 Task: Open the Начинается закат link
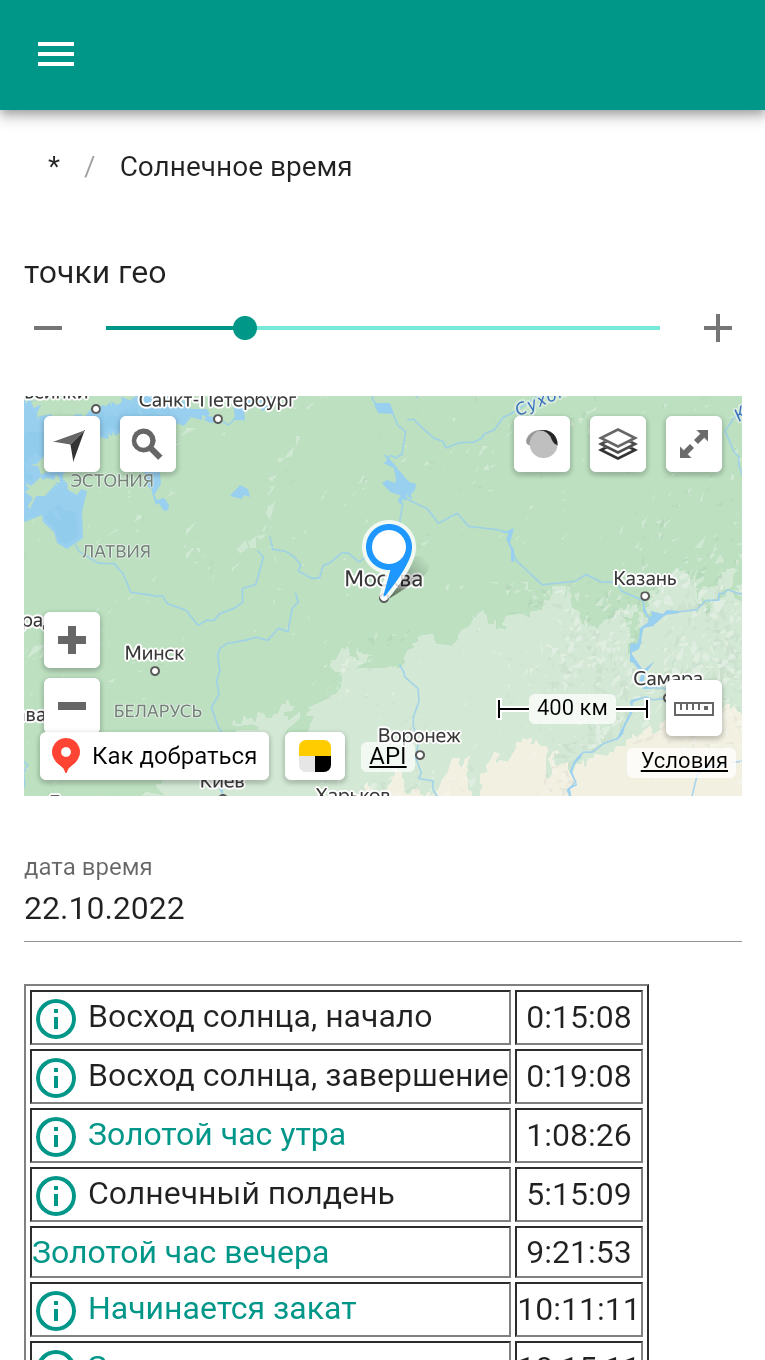click(x=222, y=1309)
